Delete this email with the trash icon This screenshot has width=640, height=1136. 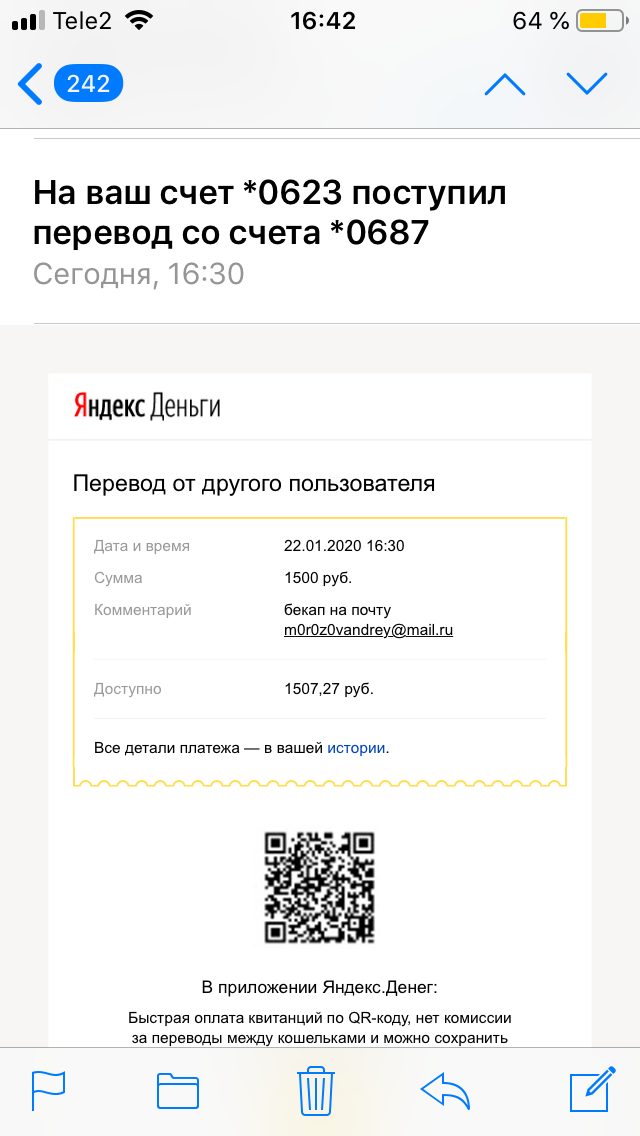pos(315,1090)
